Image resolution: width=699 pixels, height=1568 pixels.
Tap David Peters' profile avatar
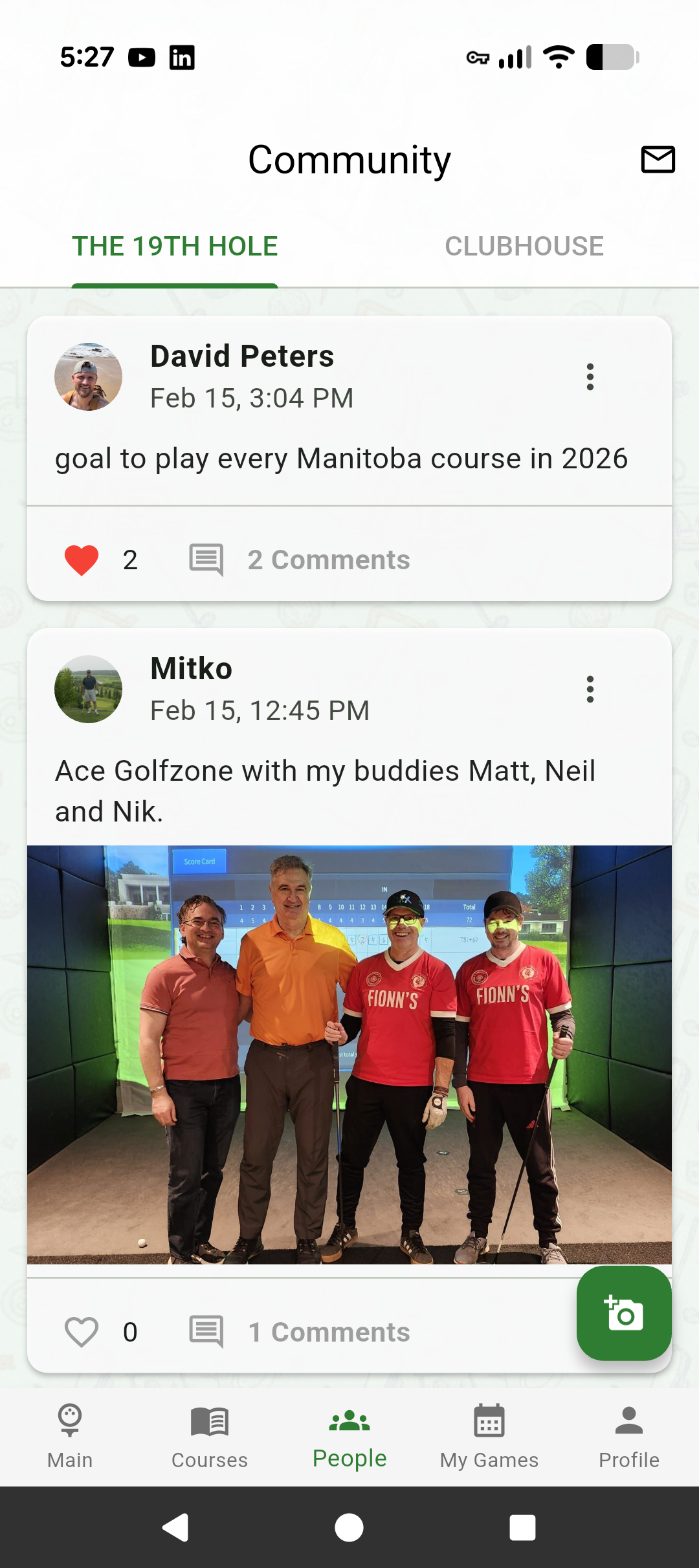pyautogui.click(x=87, y=376)
